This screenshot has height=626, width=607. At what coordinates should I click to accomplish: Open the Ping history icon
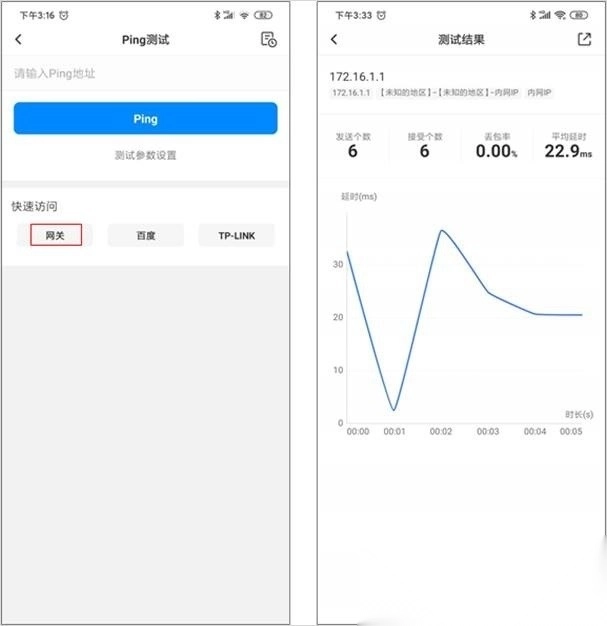(268, 39)
